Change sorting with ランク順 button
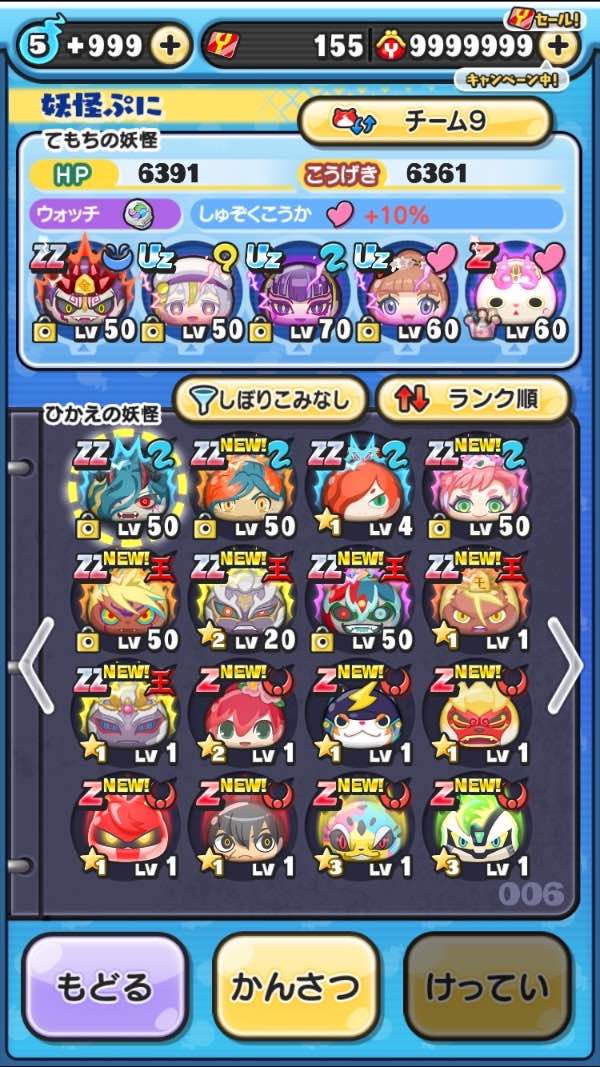Viewport: 600px width, 1067px height. click(x=472, y=400)
